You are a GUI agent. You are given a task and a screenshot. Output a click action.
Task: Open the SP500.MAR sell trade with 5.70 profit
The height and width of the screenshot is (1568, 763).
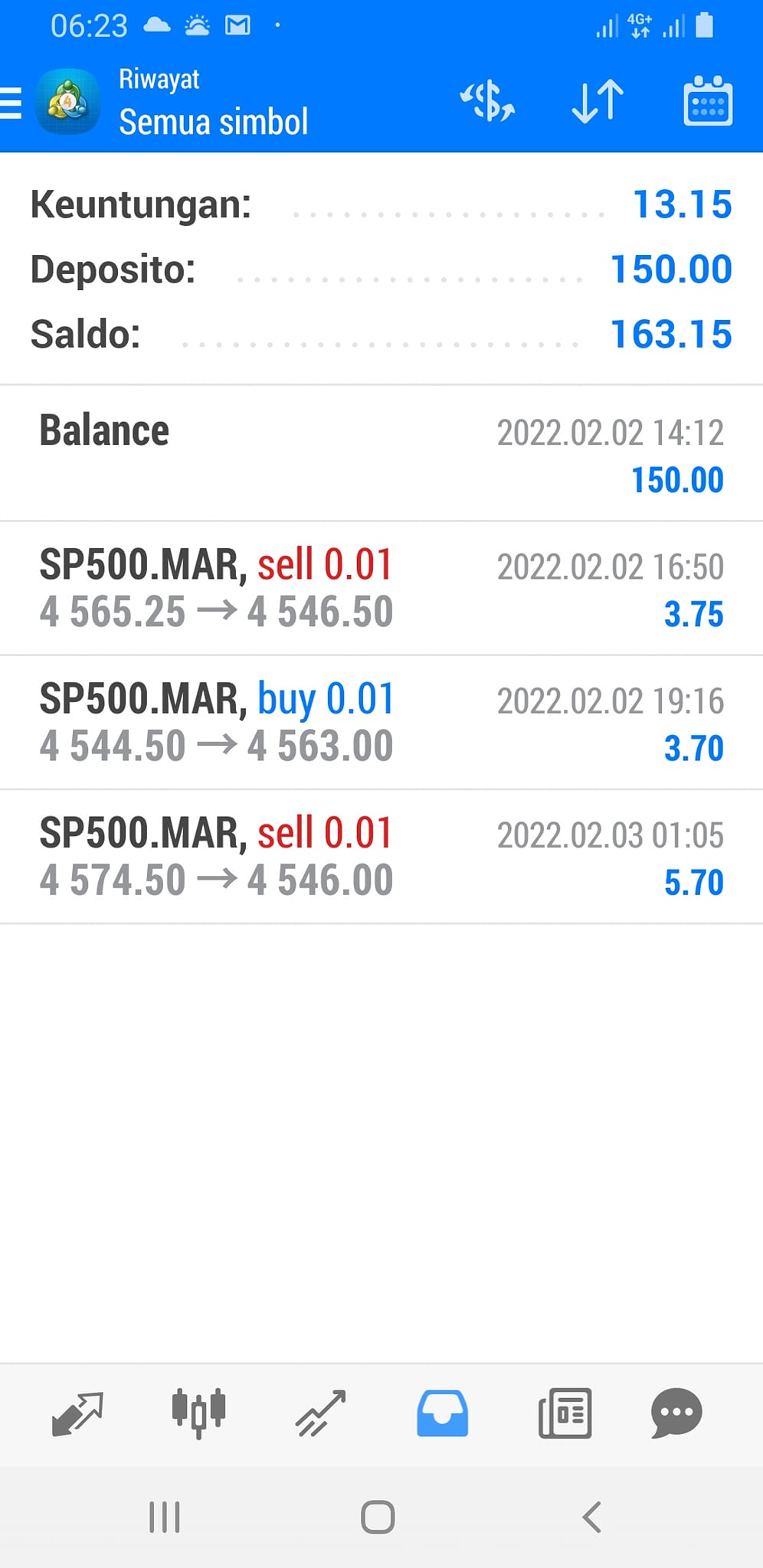(381, 856)
